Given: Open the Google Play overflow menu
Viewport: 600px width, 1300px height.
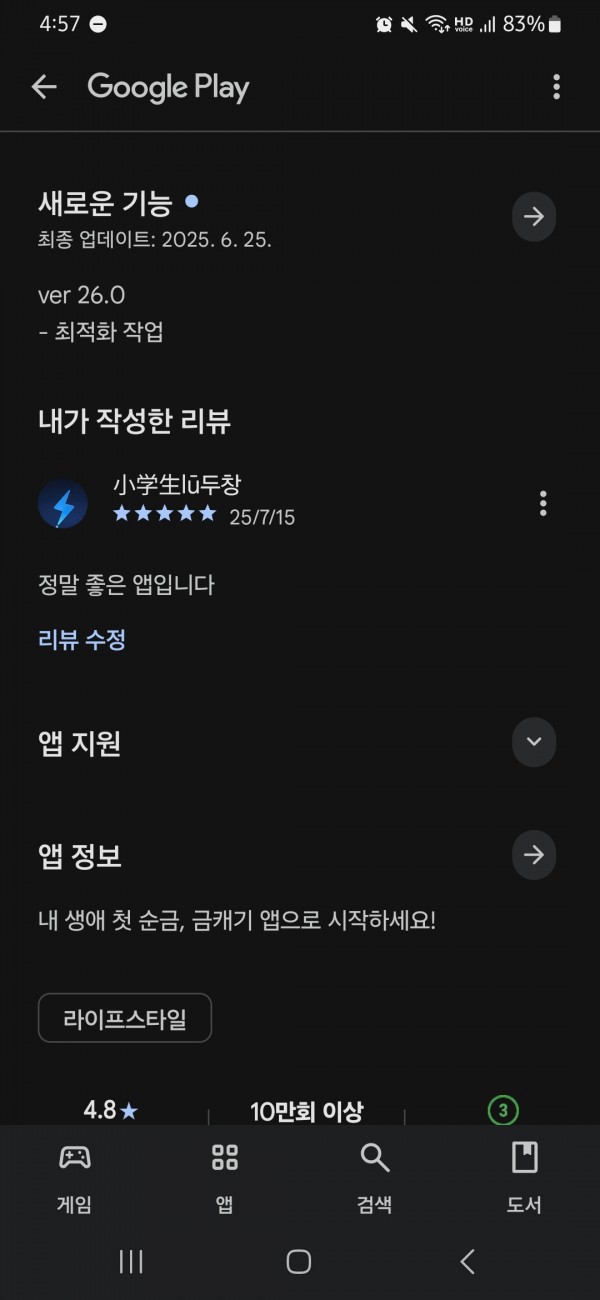Looking at the screenshot, I should pos(556,87).
